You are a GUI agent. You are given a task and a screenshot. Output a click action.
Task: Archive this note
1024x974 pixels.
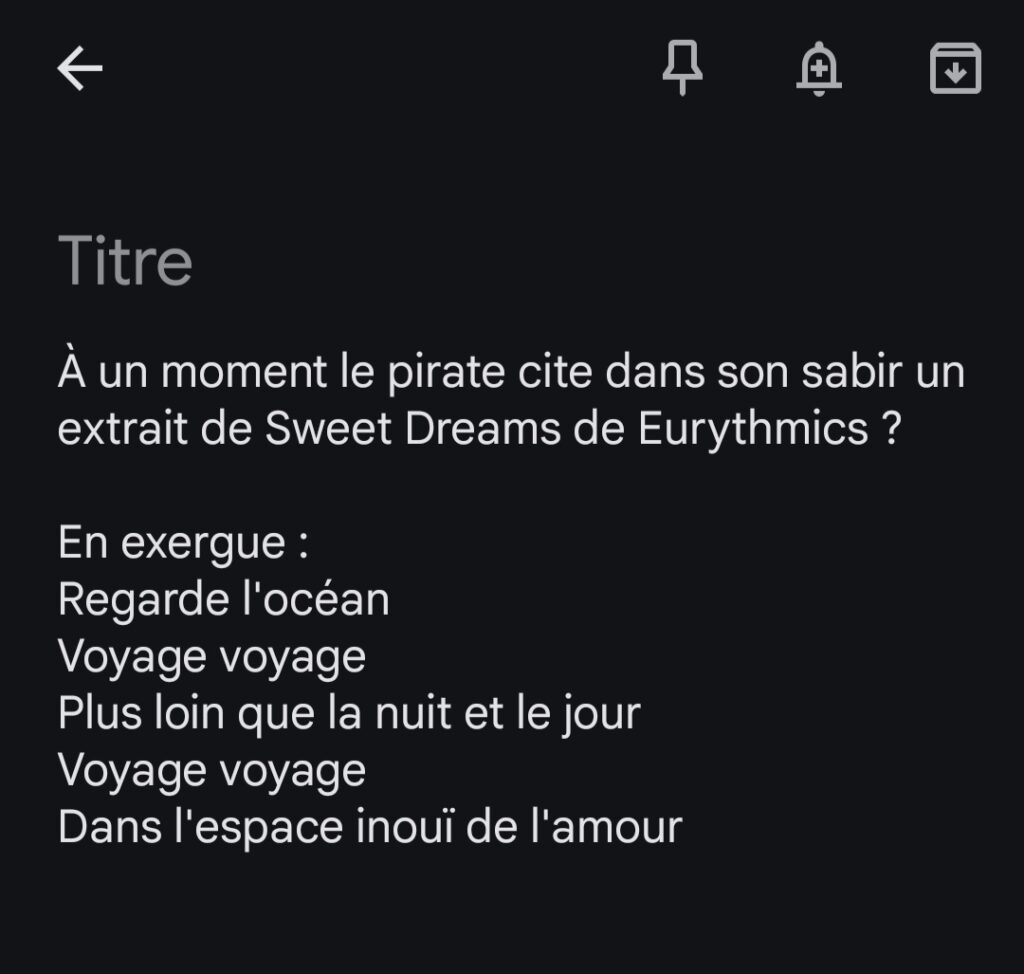coord(955,70)
